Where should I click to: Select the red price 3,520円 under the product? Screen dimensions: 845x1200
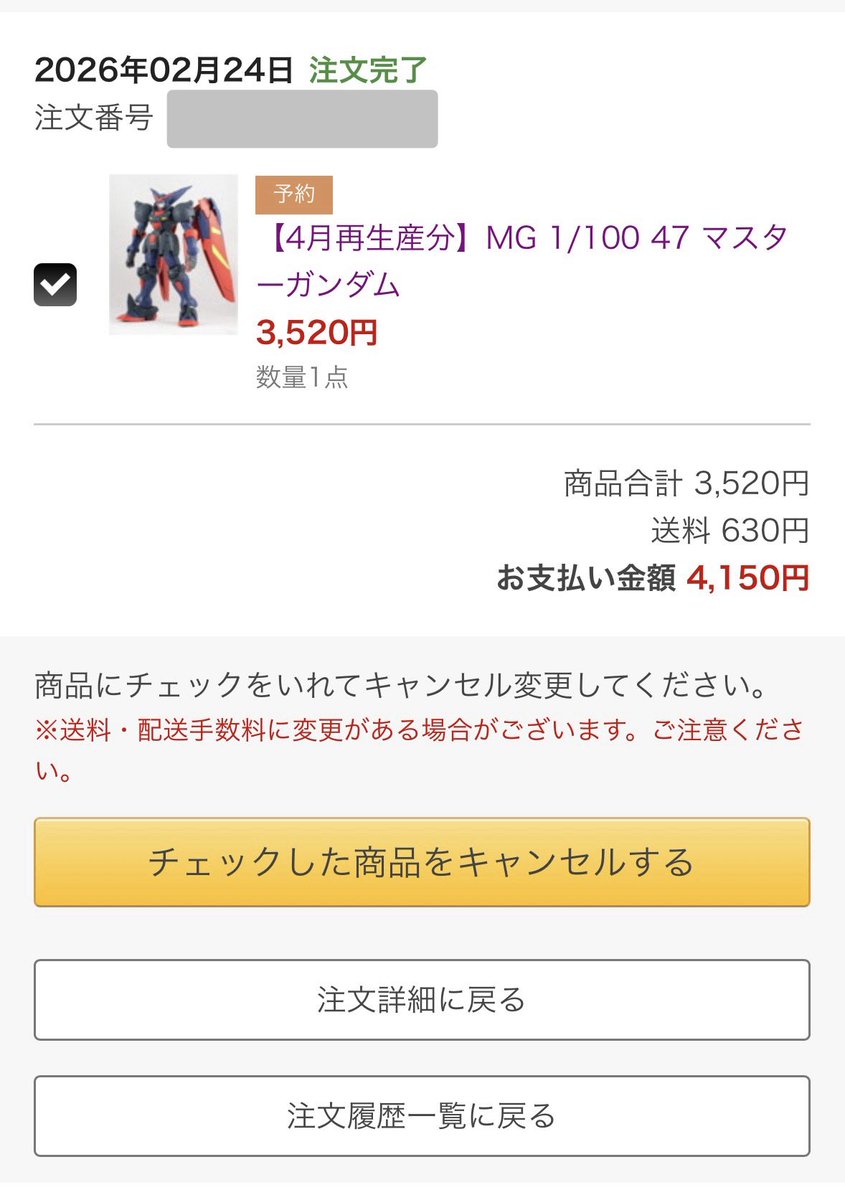[x=316, y=333]
